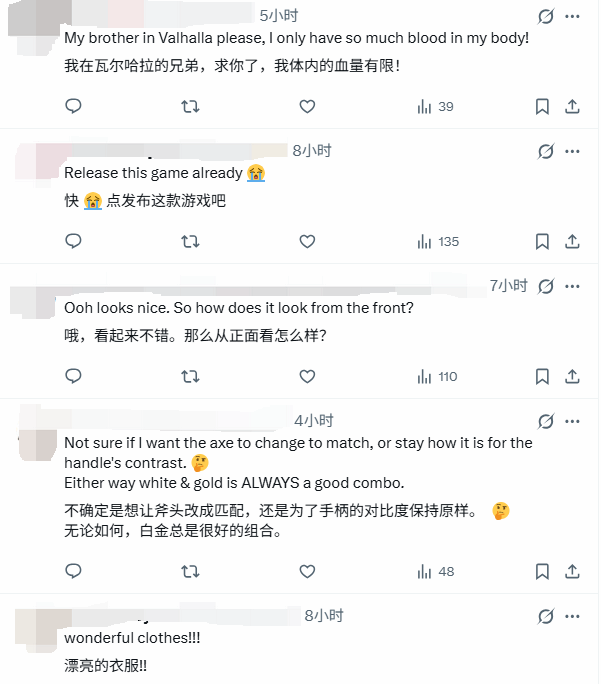The image size is (601, 684).
Task: Bookmark the 'Release this game already' comment
Action: point(542,241)
